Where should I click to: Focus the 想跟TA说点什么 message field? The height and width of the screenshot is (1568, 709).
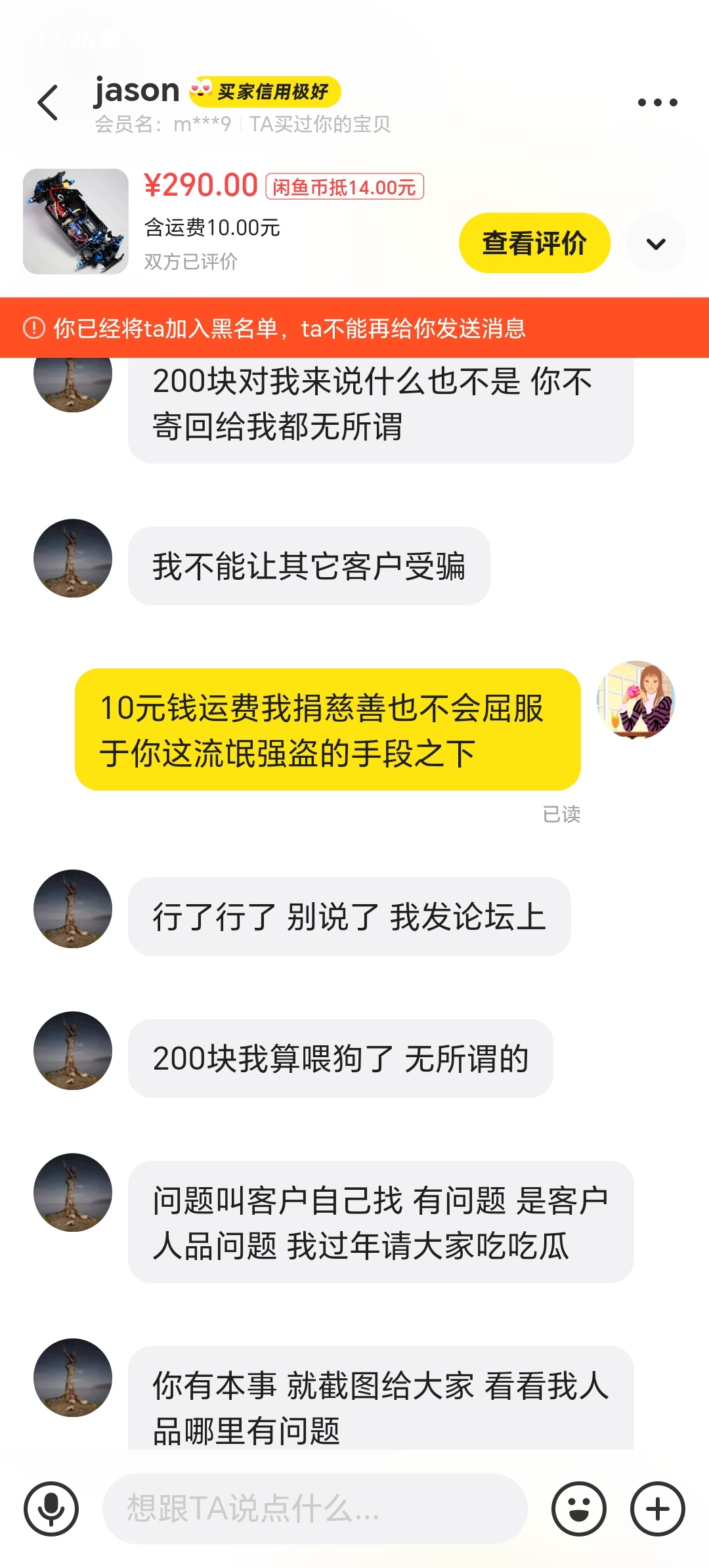click(315, 1508)
